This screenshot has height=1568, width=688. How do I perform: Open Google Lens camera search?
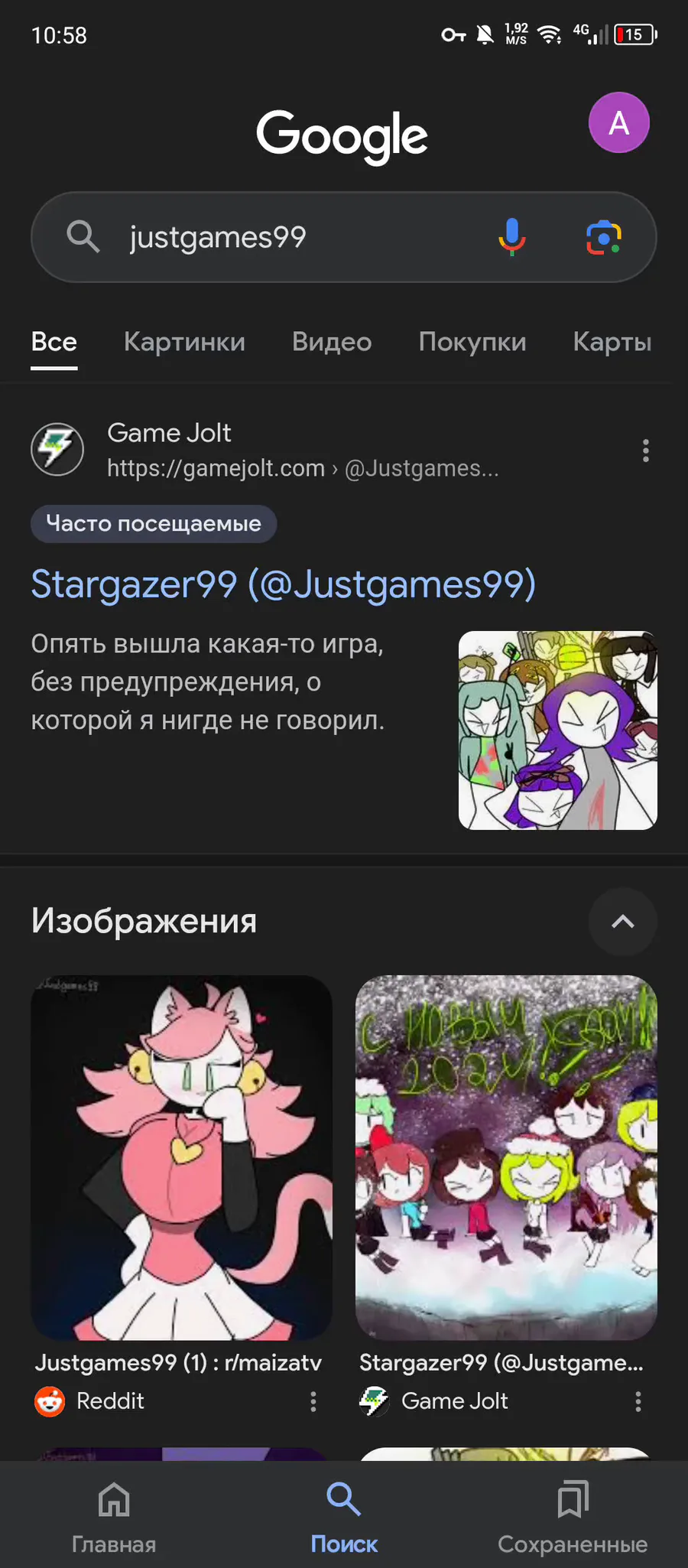point(604,237)
